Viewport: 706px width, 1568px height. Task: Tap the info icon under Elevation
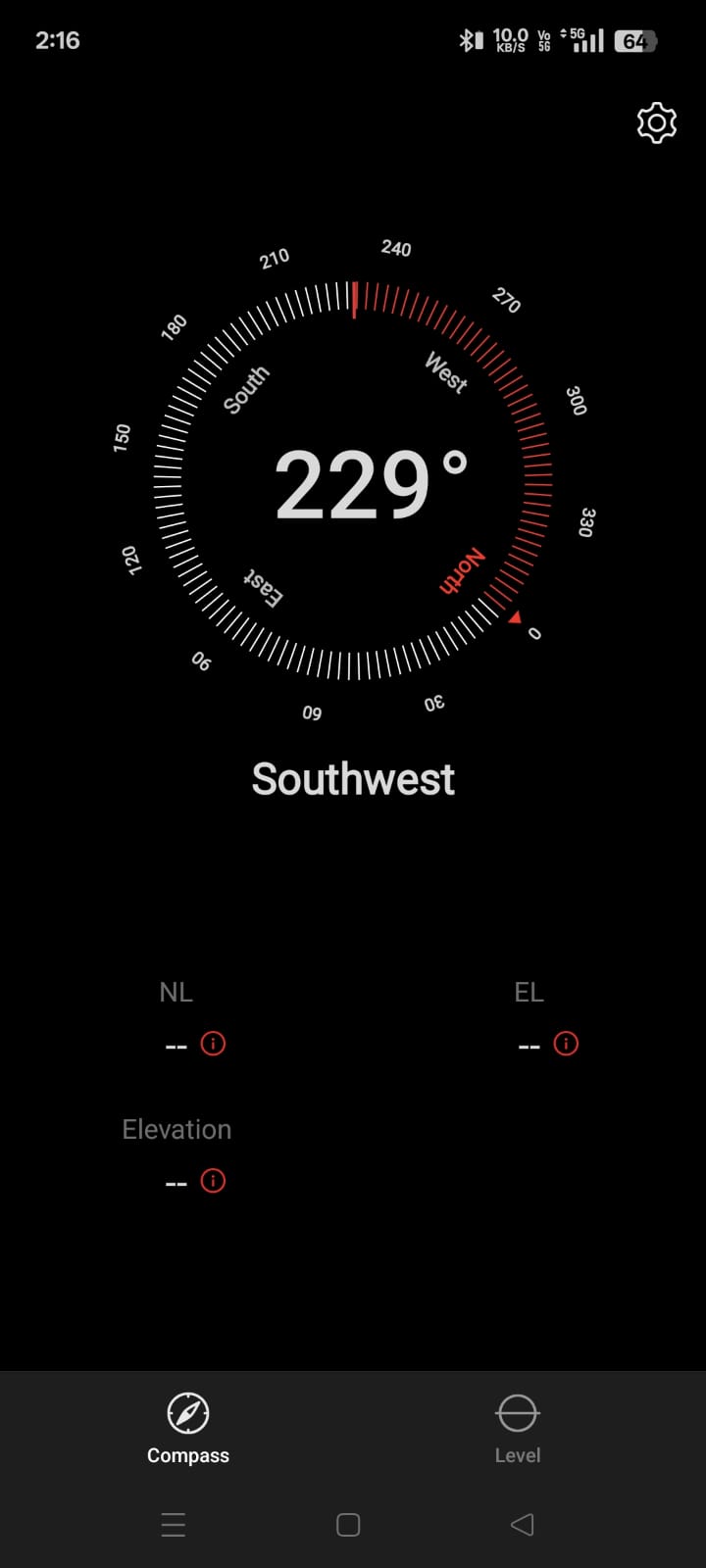(x=213, y=1181)
